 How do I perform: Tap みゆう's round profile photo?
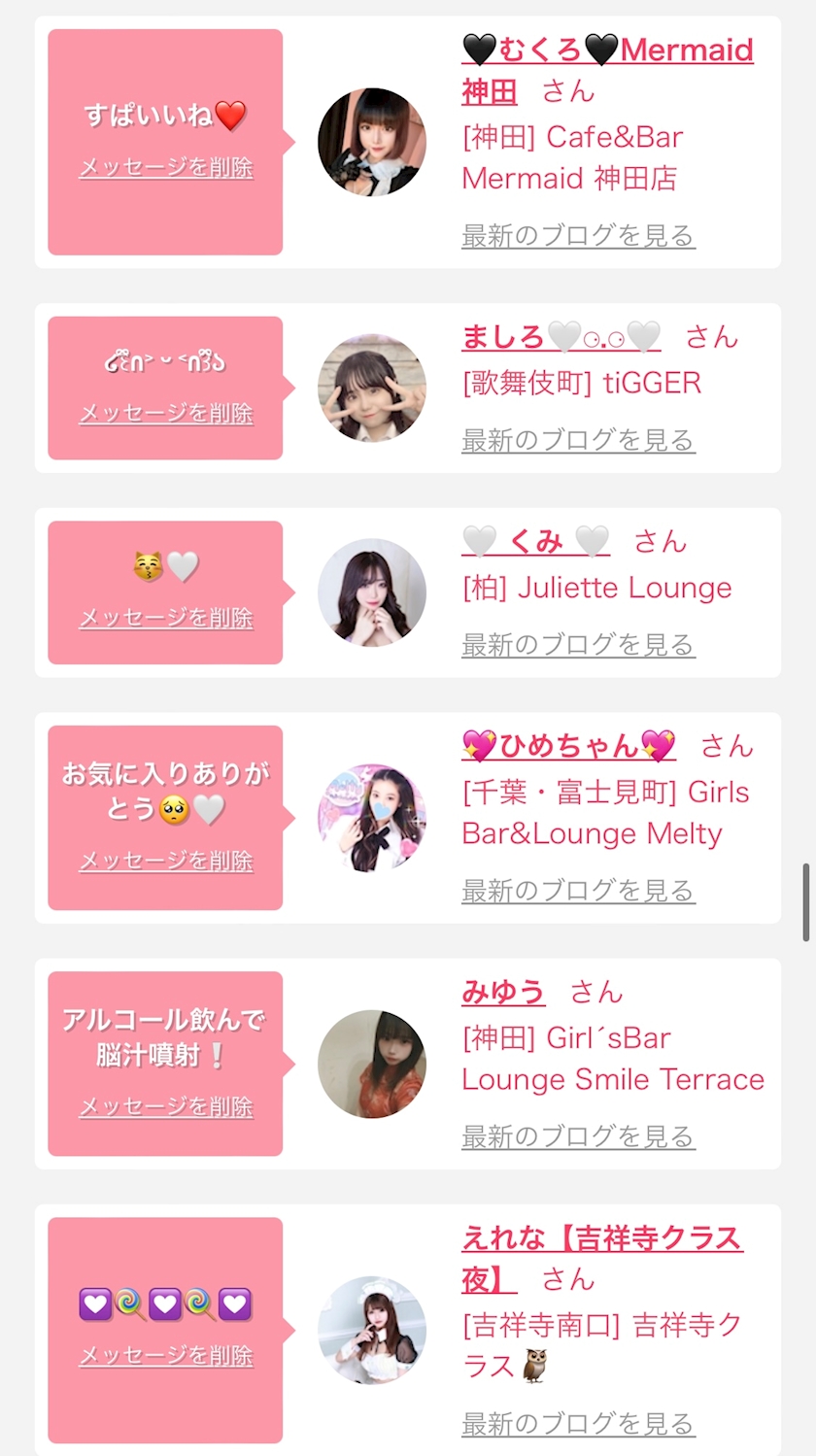372,1064
